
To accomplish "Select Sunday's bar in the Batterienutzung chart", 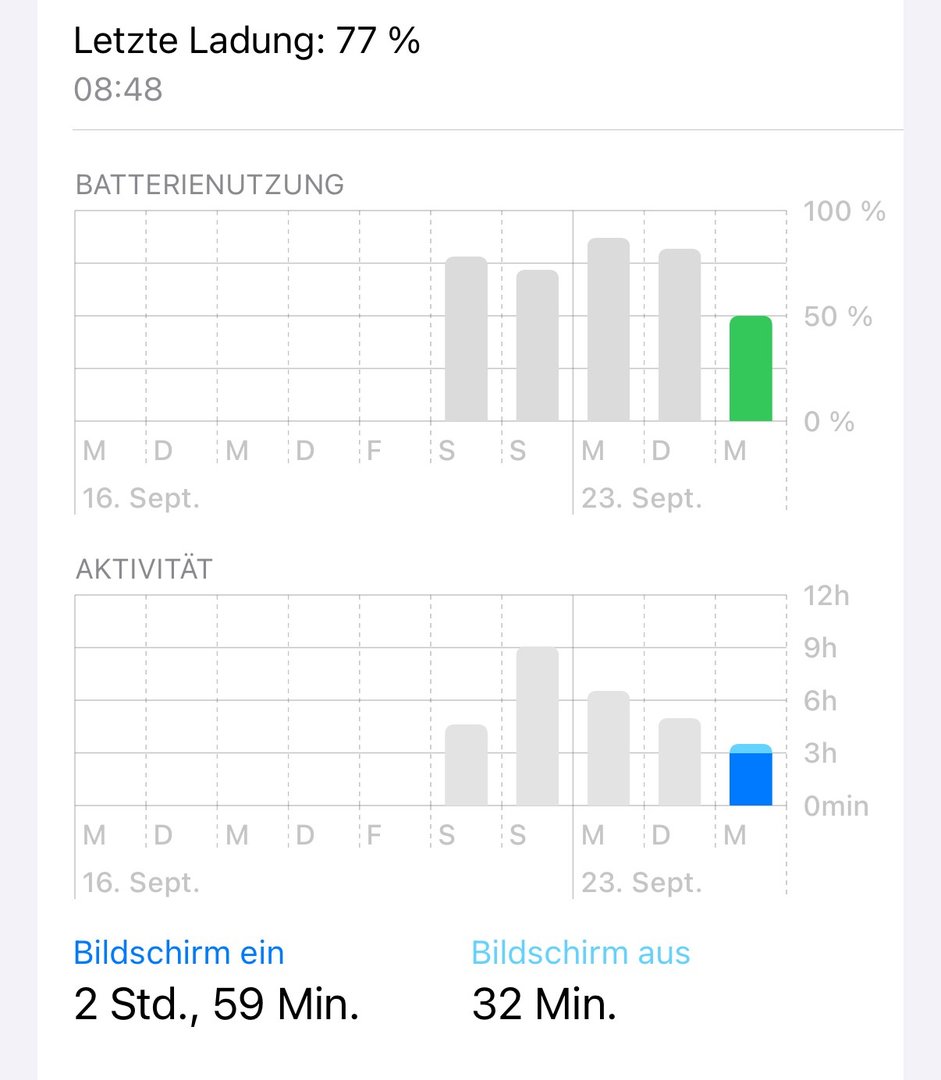I will pyautogui.click(x=537, y=346).
